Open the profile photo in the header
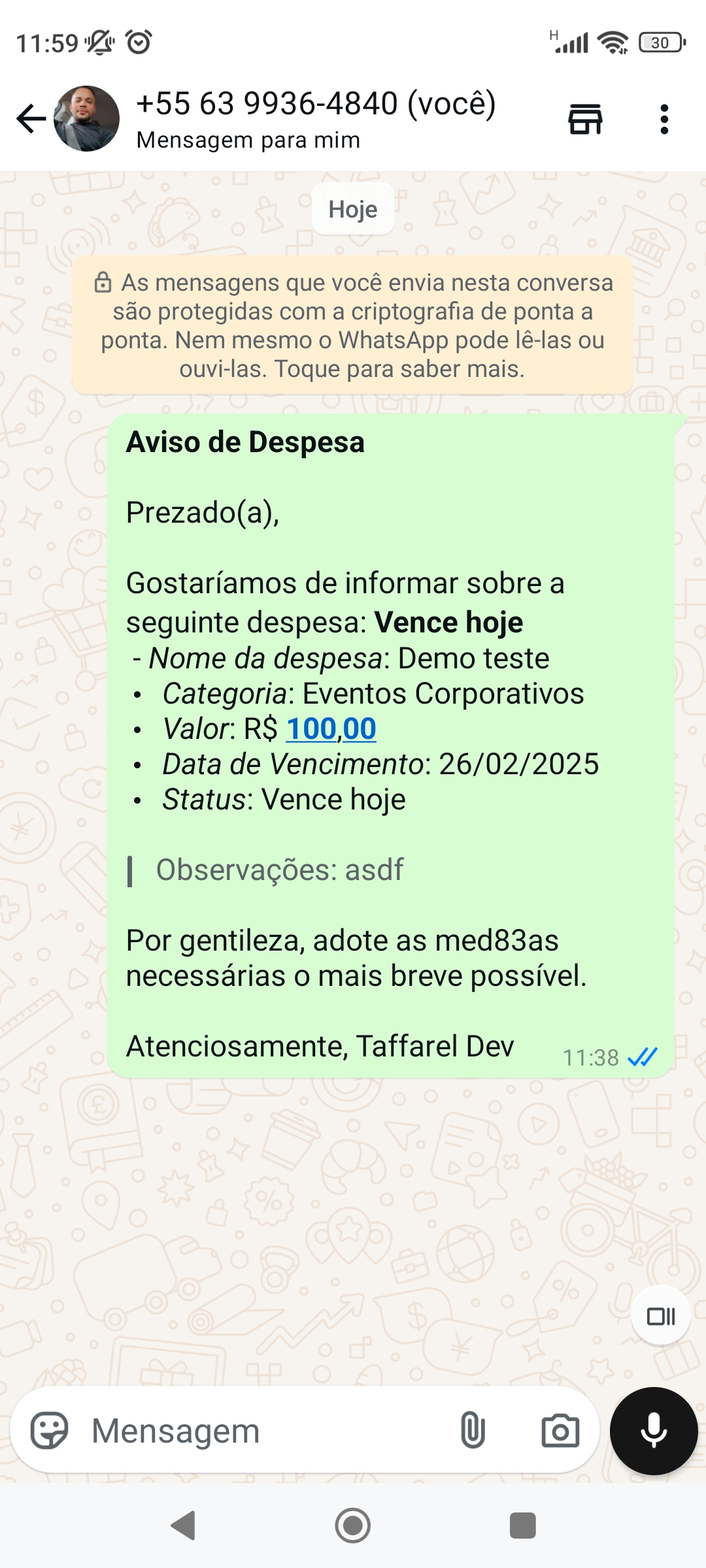The image size is (706, 1568). pyautogui.click(x=86, y=119)
